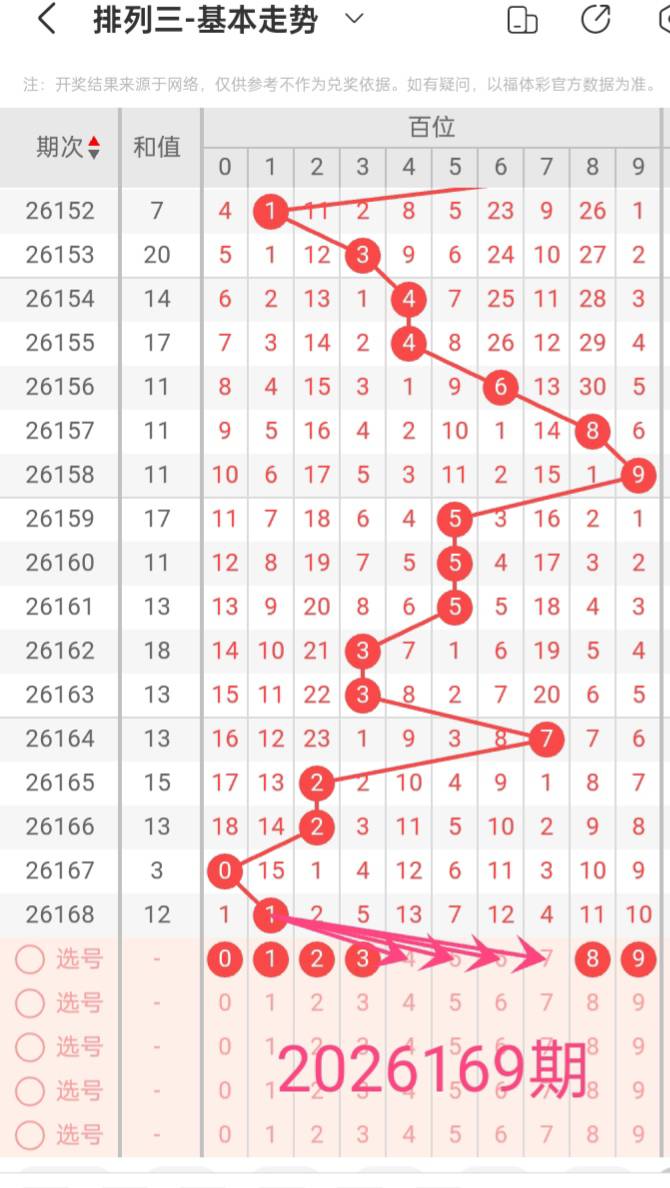Expand the 排列三-基本走势 chart type dropdown

pos(354,18)
